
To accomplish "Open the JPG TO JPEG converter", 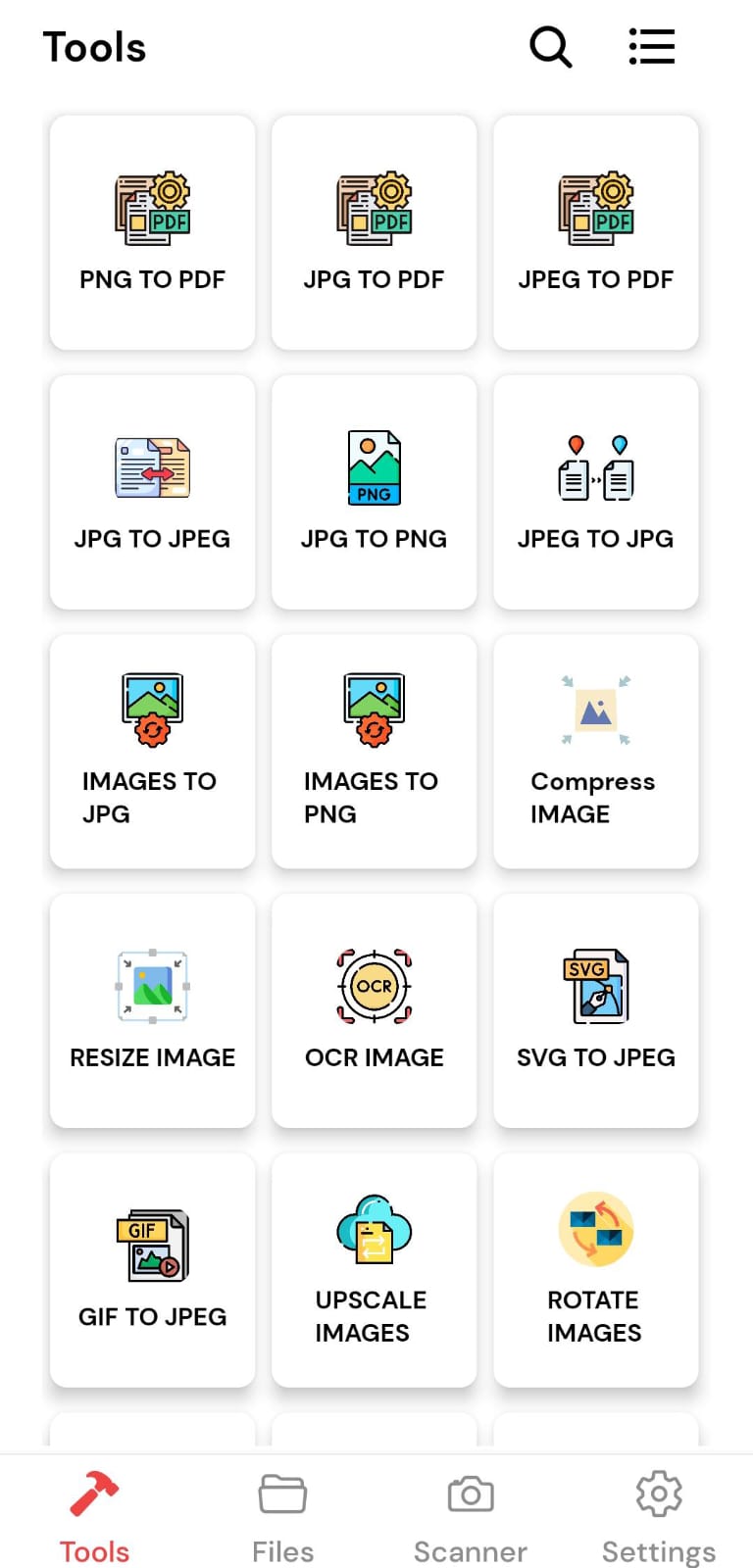I will (x=153, y=492).
